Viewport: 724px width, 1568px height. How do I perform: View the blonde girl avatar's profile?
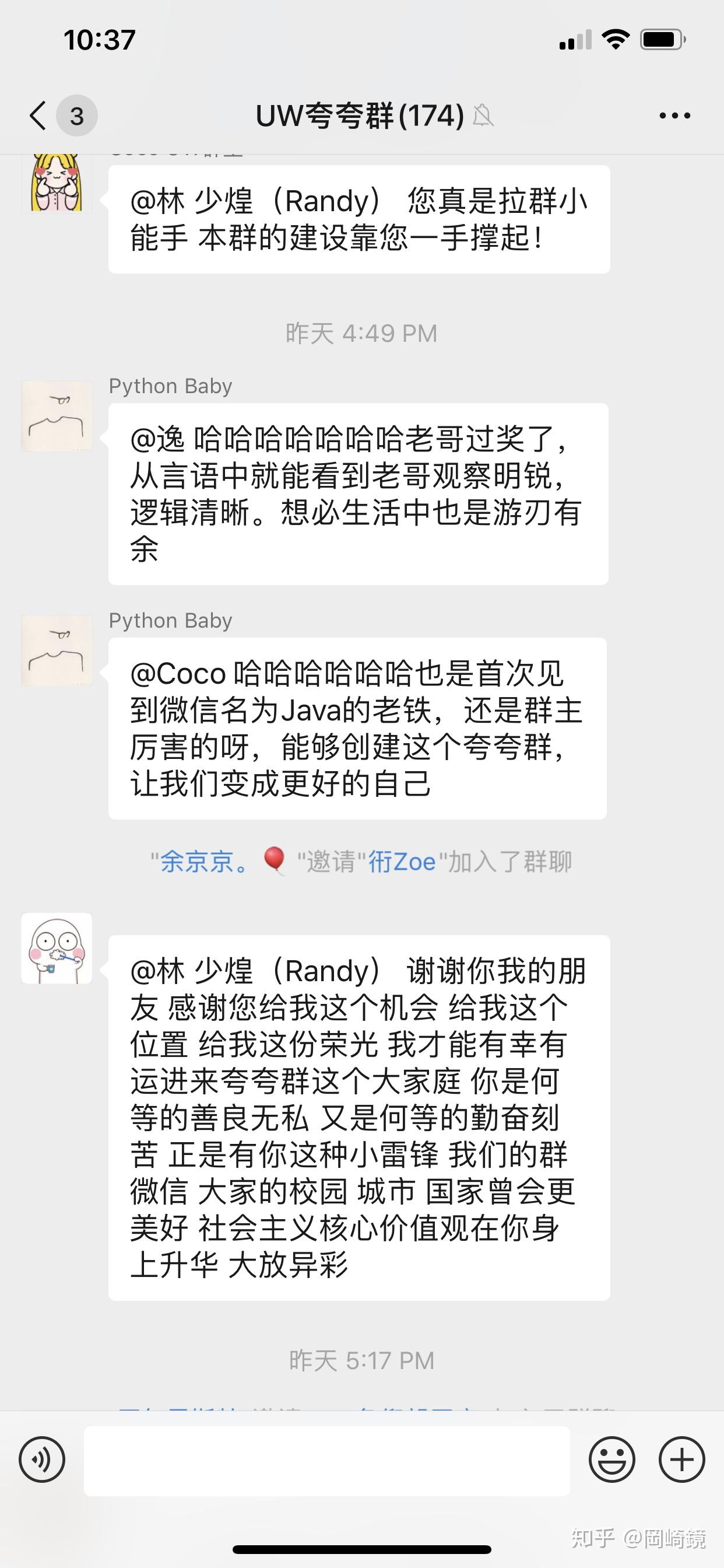pos(57,183)
